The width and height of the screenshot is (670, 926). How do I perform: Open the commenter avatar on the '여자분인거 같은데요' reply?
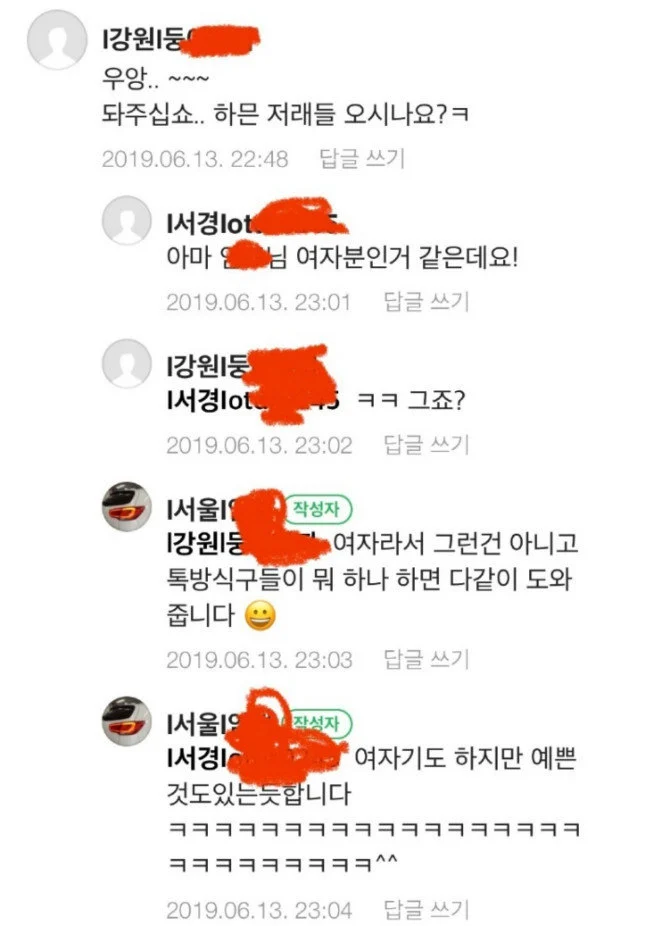coord(127,222)
